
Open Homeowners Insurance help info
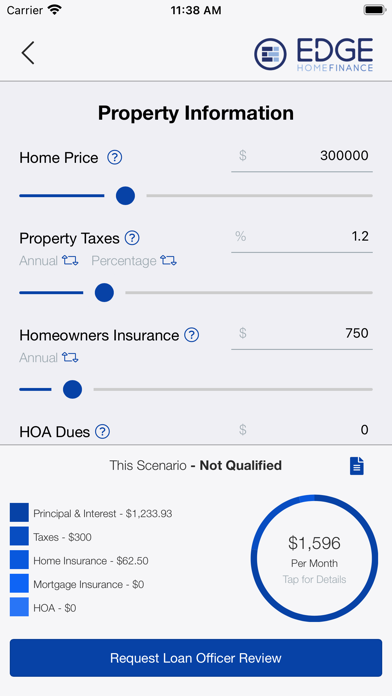[x=191, y=335]
